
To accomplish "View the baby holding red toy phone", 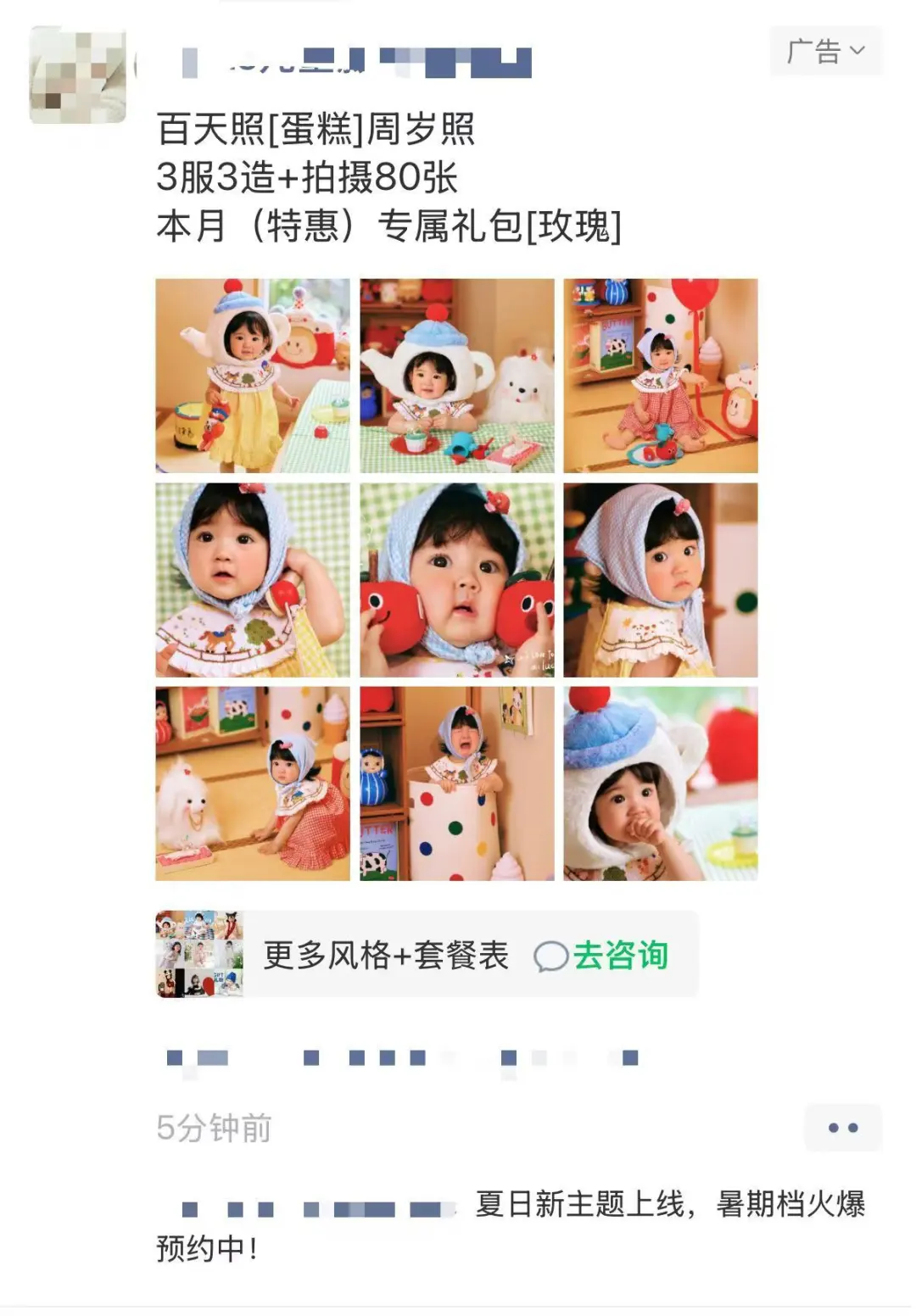I will 253,580.
